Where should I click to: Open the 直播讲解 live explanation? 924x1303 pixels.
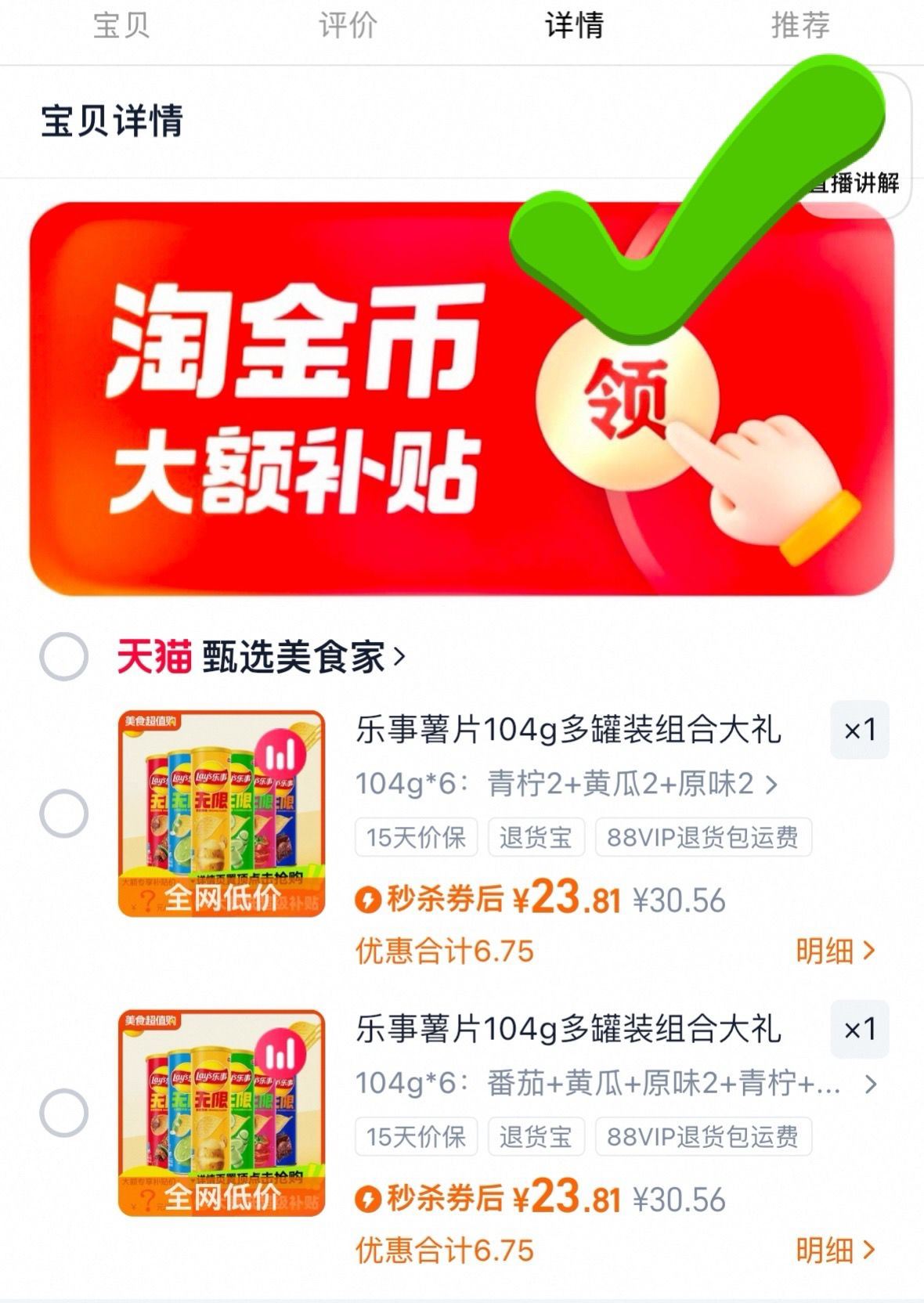[x=861, y=183]
